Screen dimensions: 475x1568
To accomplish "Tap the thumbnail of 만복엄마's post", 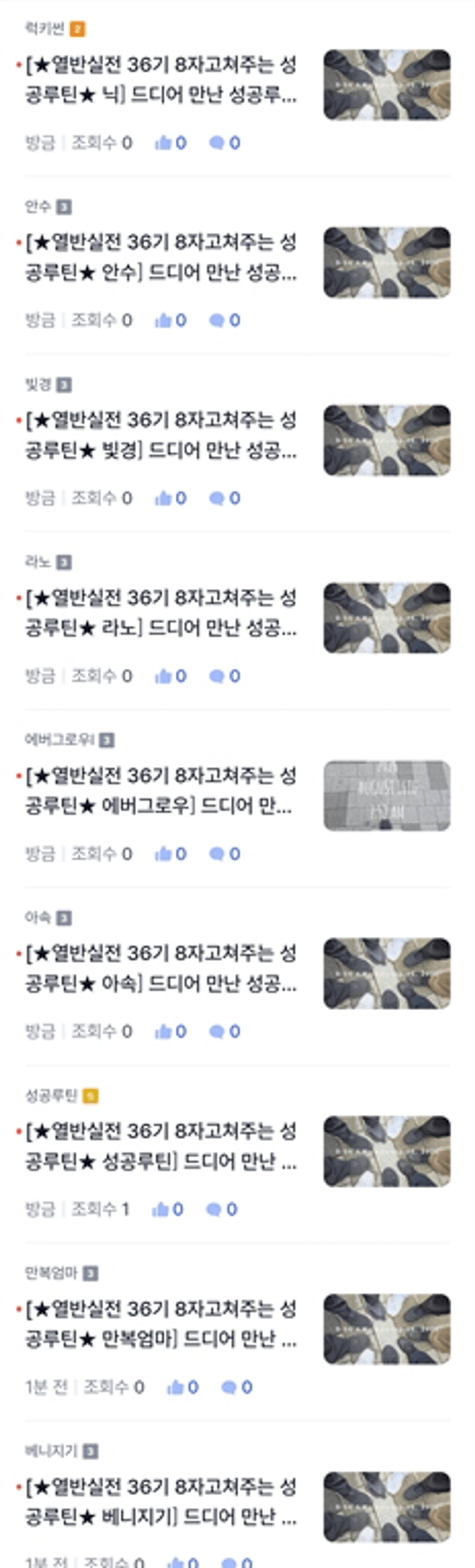I will click(x=387, y=1329).
